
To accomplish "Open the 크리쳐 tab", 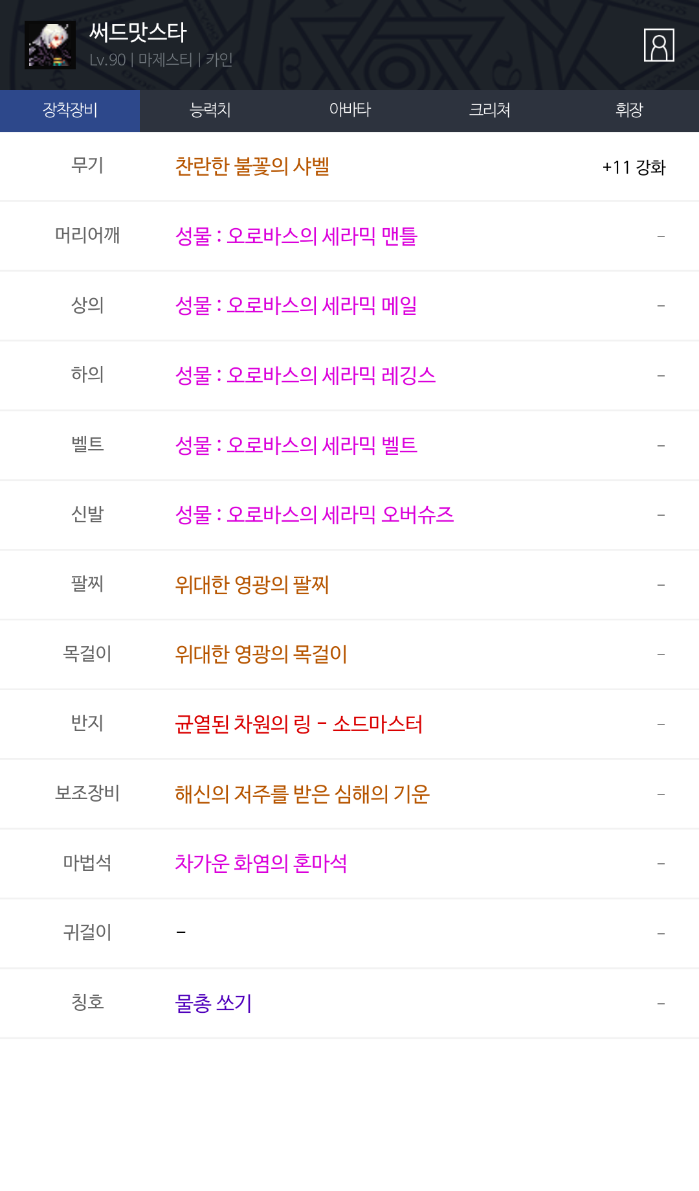I will (489, 110).
